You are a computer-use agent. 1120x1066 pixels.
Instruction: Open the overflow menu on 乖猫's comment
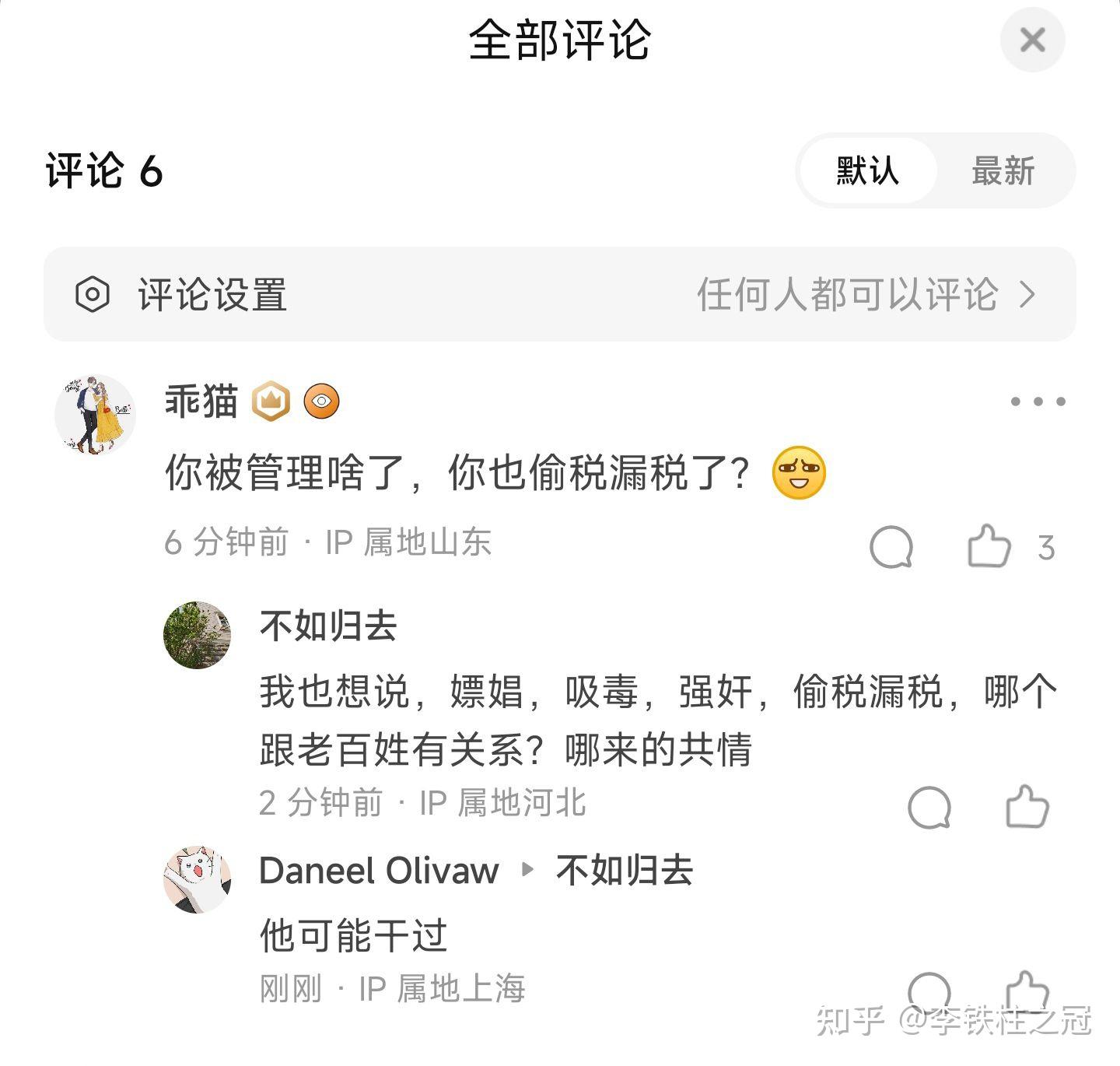[1038, 402]
